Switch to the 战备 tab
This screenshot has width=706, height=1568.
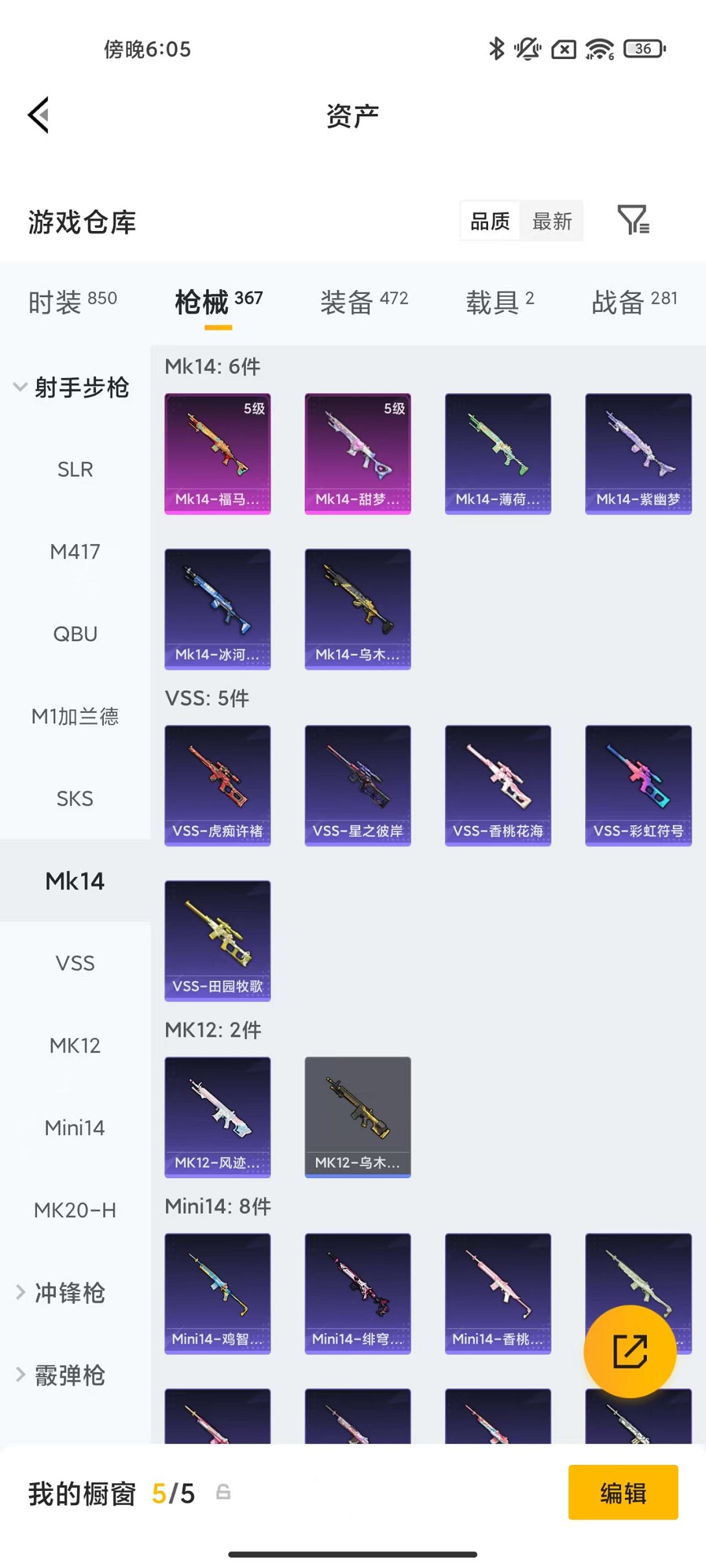click(634, 301)
